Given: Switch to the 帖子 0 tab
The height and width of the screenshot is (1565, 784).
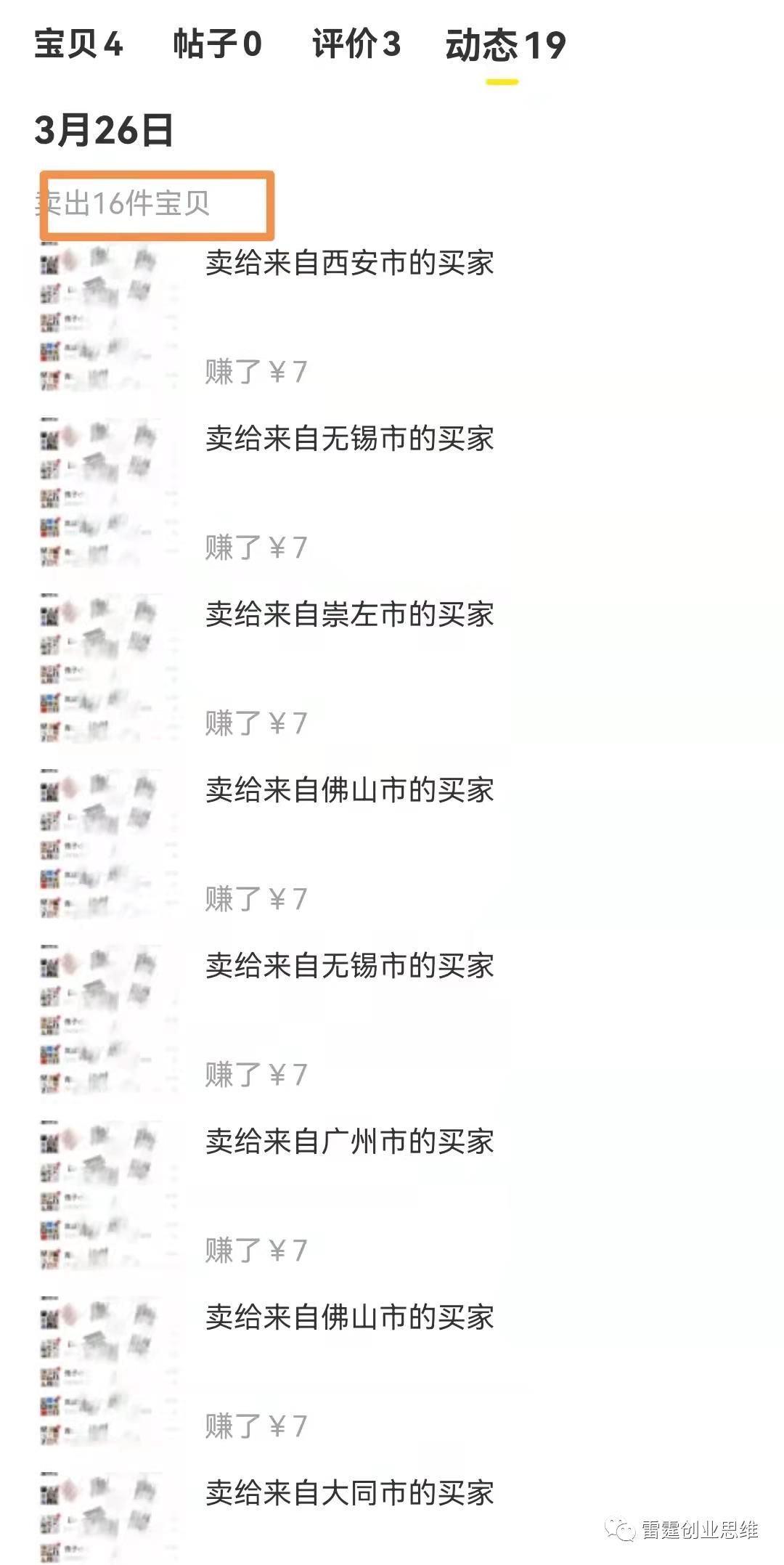Looking at the screenshot, I should point(217,44).
